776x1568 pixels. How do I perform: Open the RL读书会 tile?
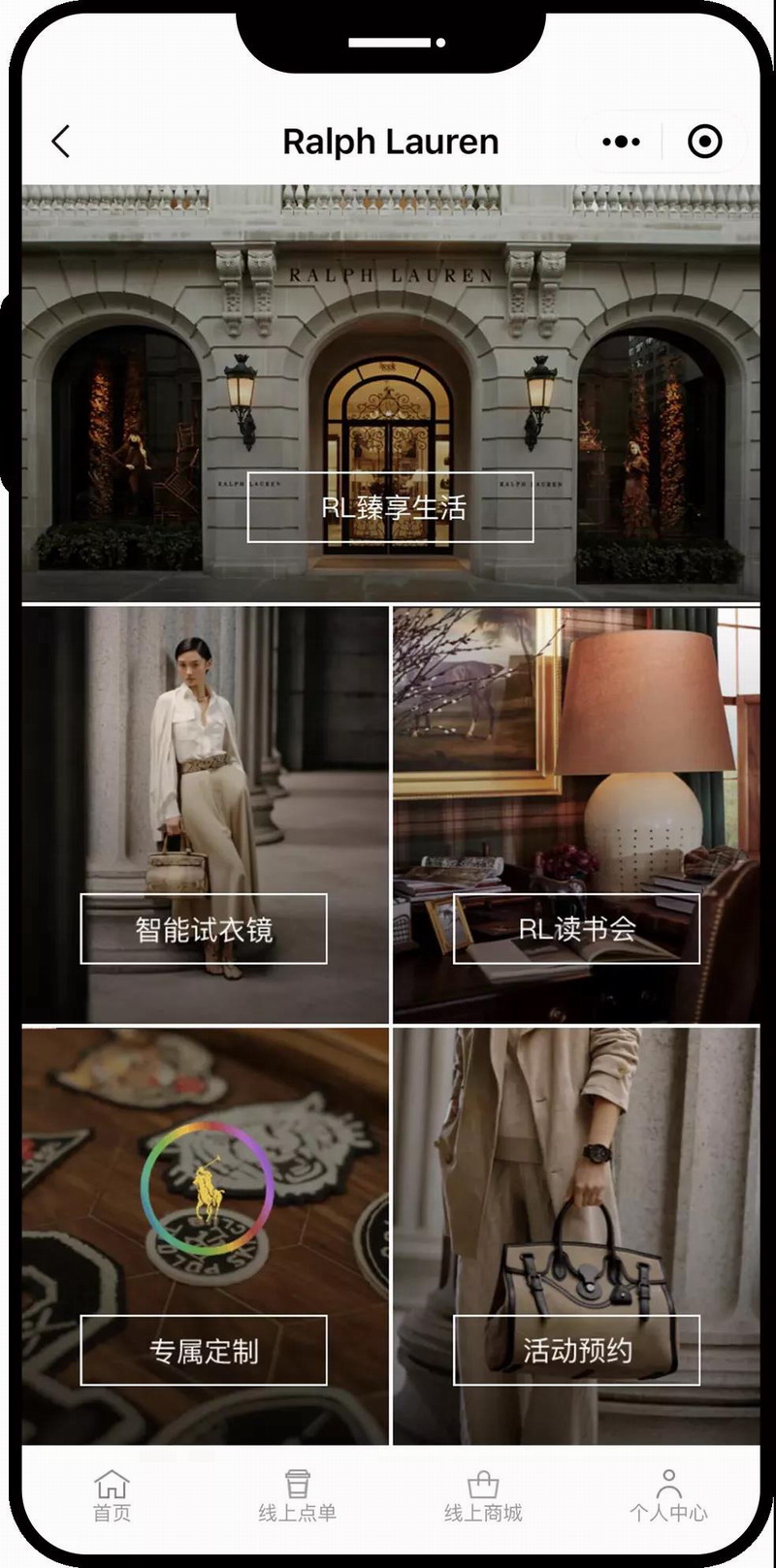point(576,929)
